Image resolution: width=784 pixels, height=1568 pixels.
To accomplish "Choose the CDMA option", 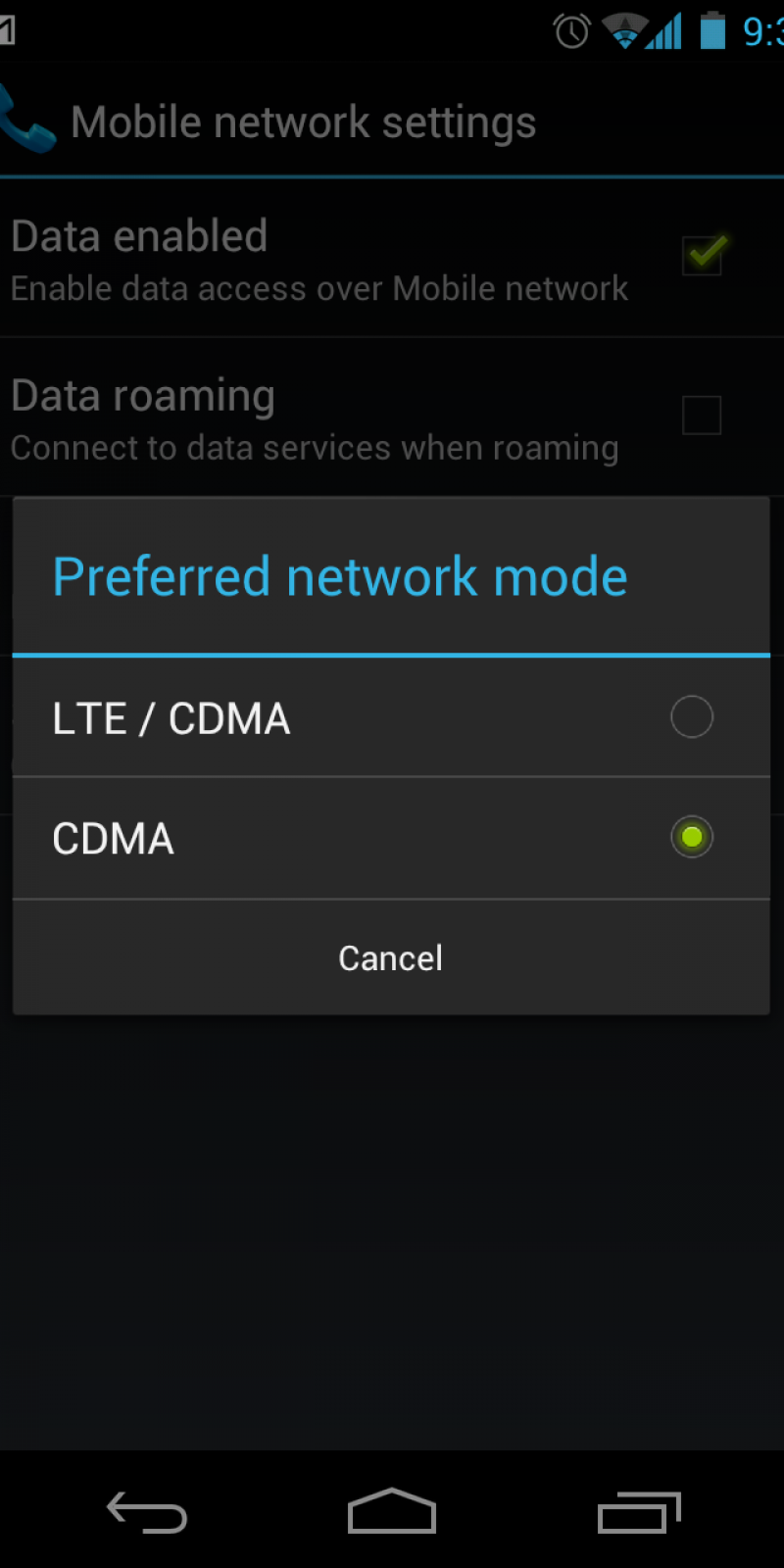I will coord(390,838).
